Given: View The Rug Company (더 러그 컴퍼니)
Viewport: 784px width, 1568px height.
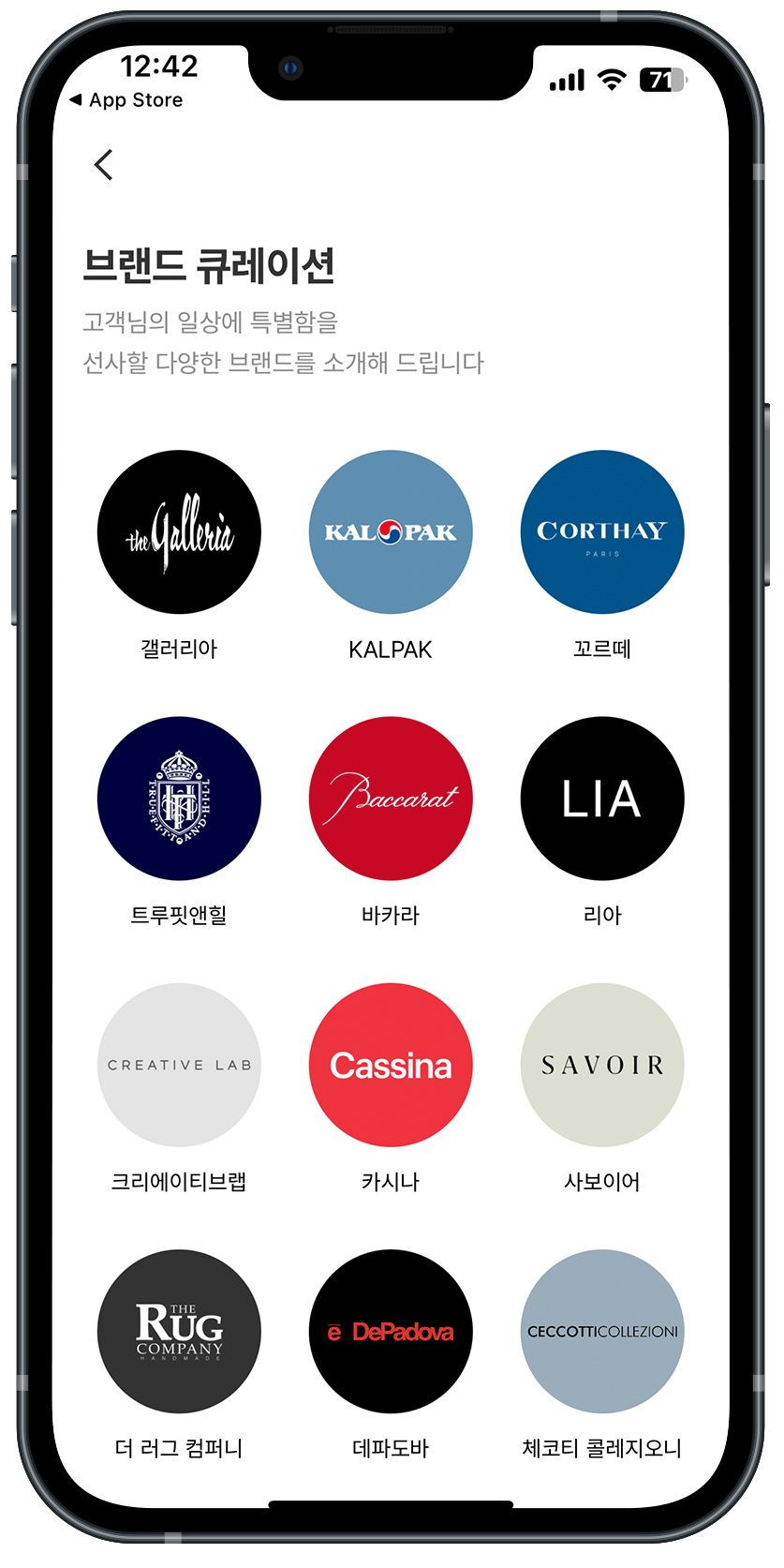Looking at the screenshot, I should click(179, 1331).
